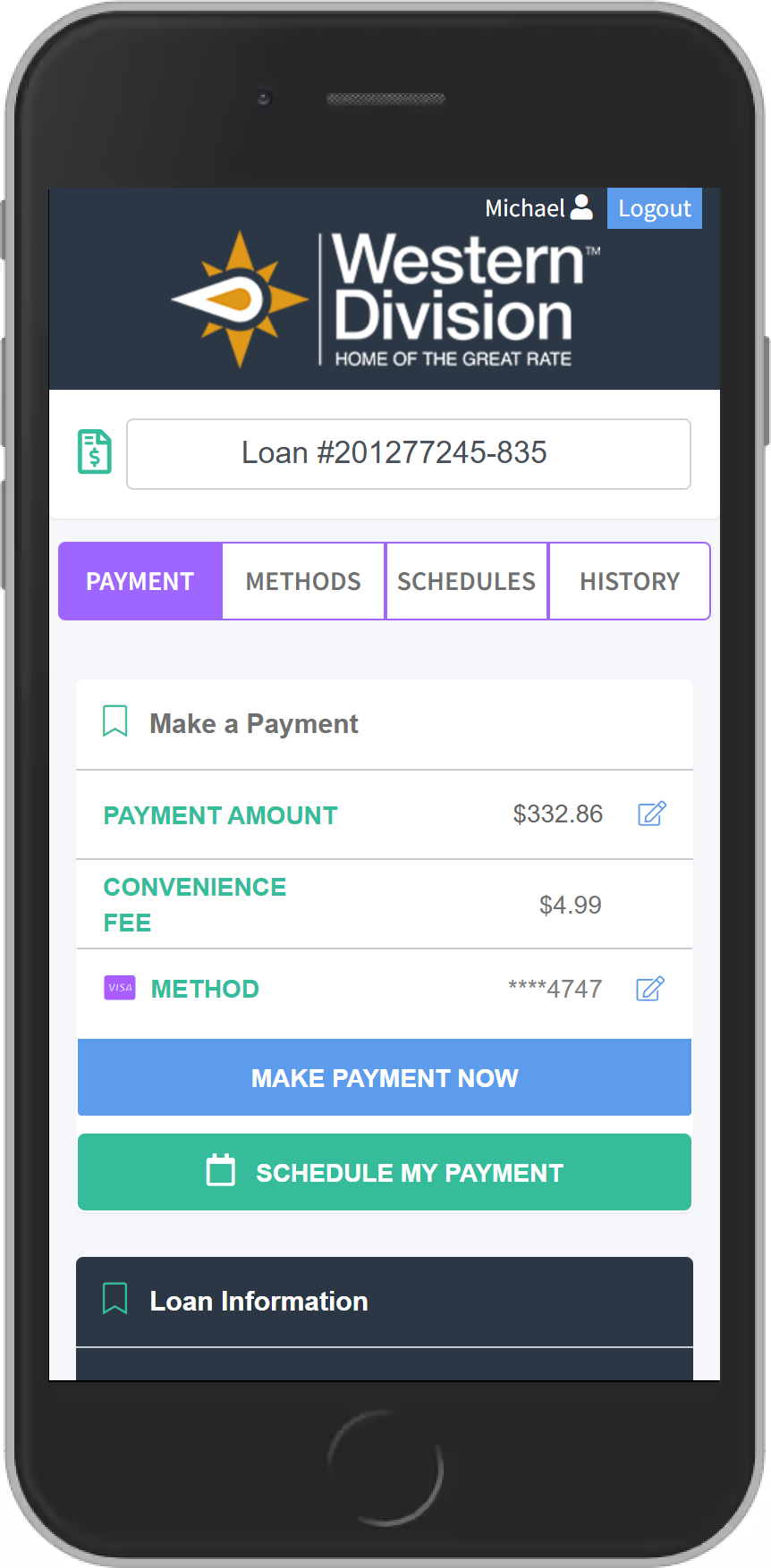This screenshot has width=771, height=1568.
Task: Edit the payment amount
Action: pos(651,814)
